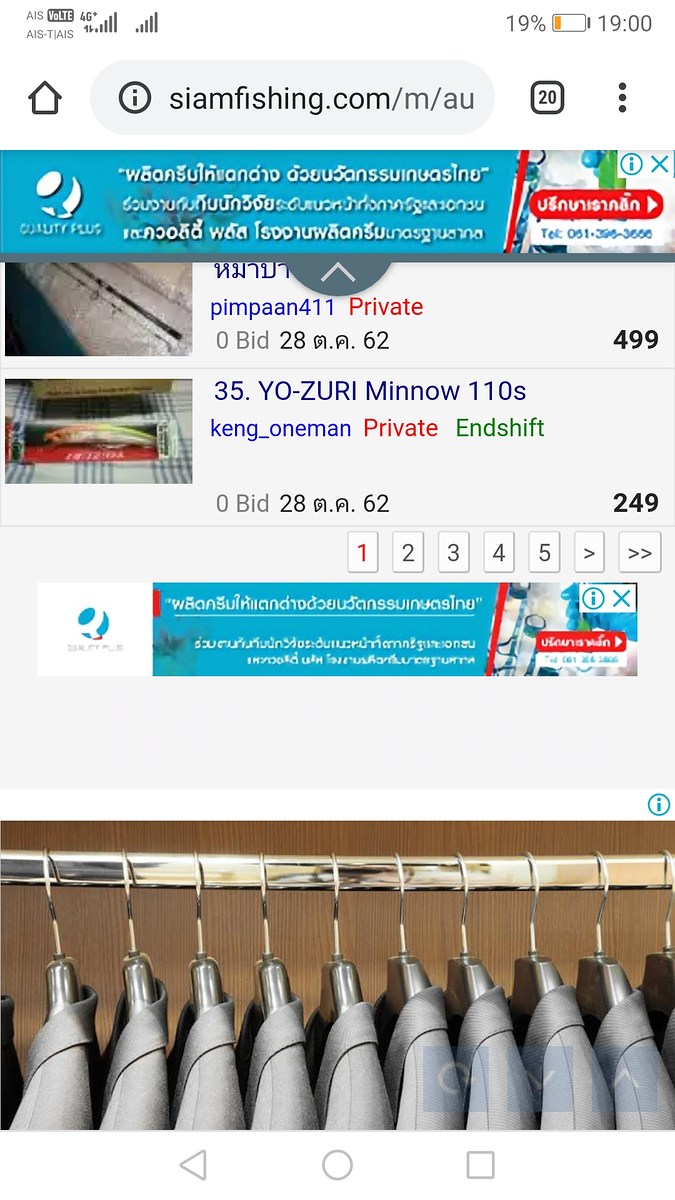Select page 4 in pagination
This screenshot has width=675, height=1200.
[498, 552]
